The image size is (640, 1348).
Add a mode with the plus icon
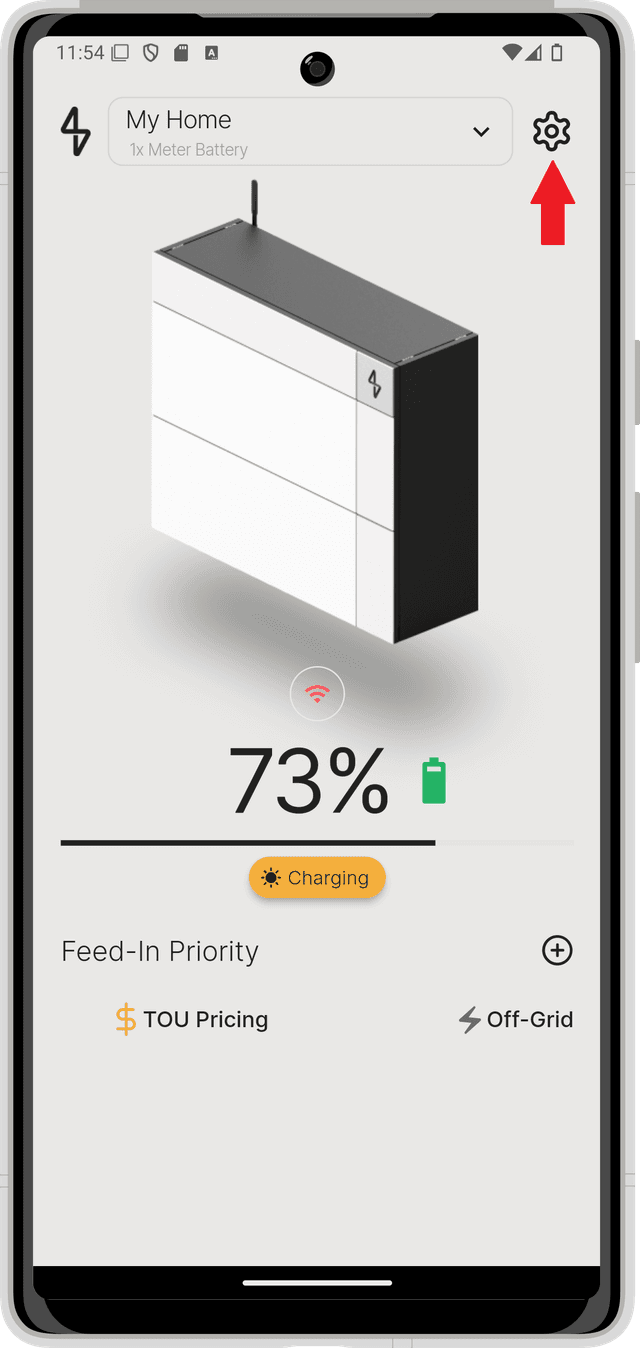pyautogui.click(x=557, y=950)
